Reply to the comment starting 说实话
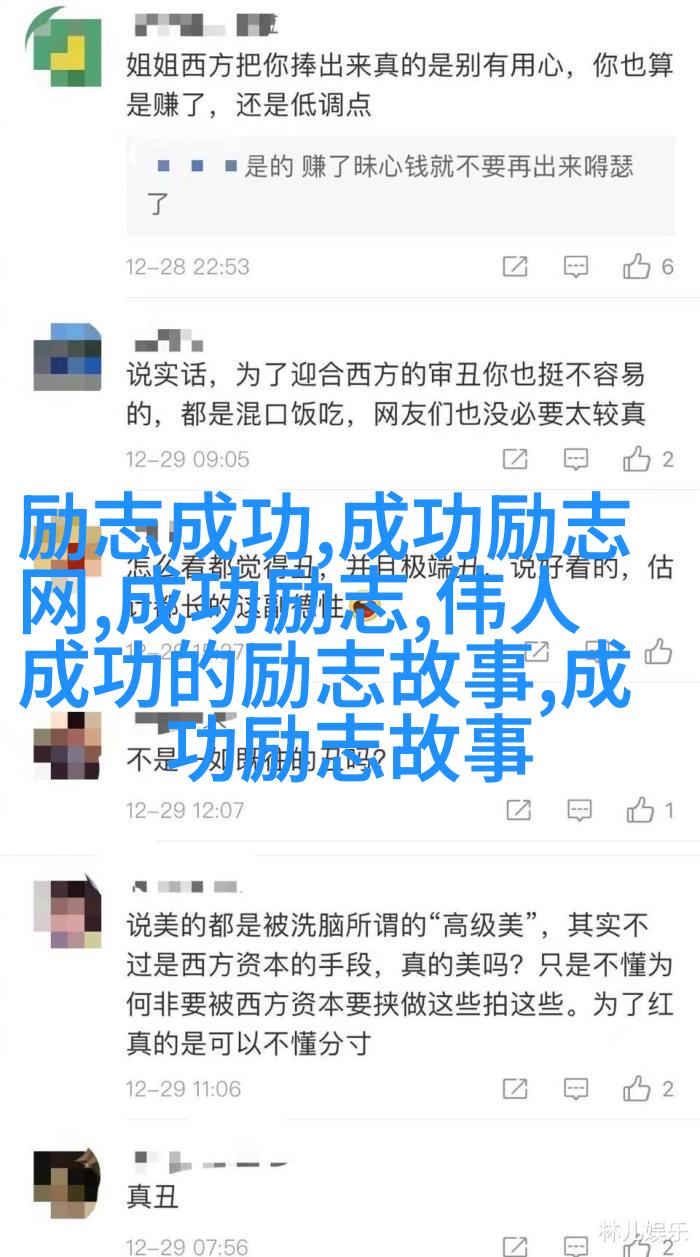Viewport: 700px width, 1257px height. (575, 459)
